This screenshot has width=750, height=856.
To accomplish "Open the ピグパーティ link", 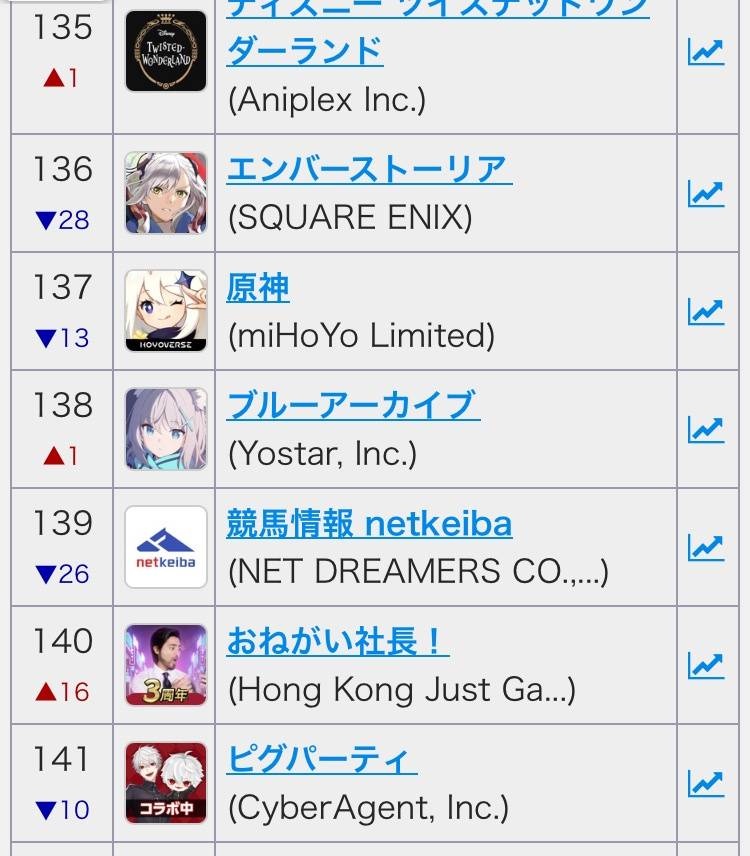I will (x=321, y=759).
